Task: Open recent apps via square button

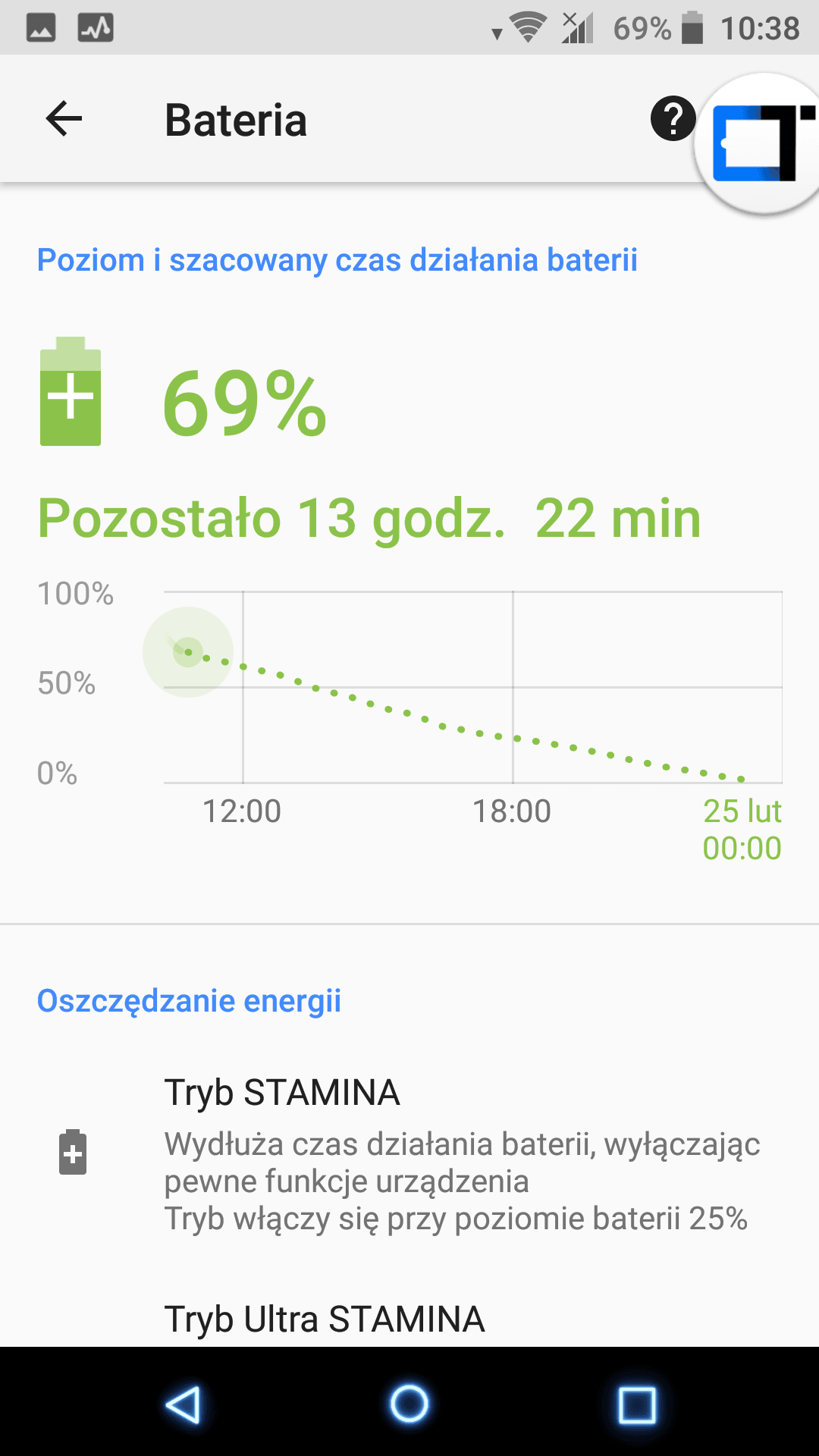Action: click(x=637, y=1404)
